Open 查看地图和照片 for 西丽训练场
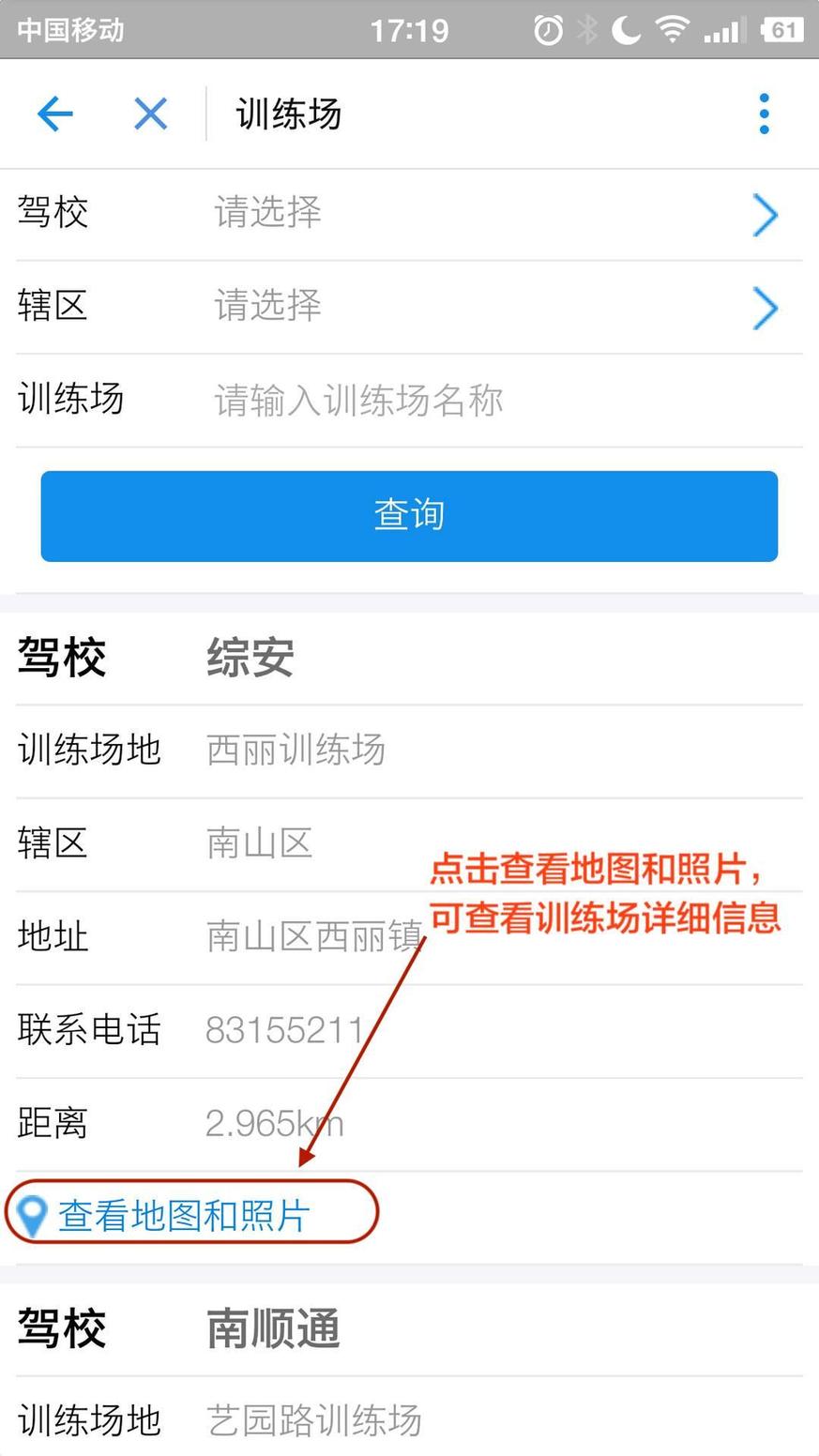819x1456 pixels. [184, 1216]
